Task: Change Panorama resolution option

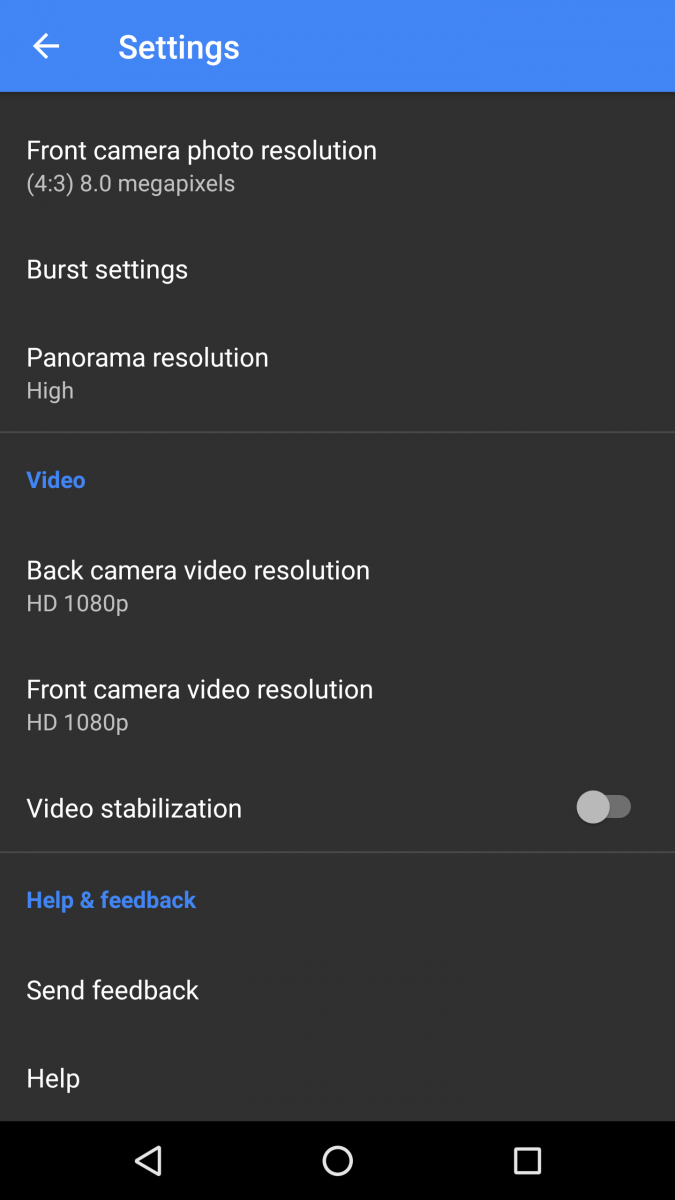Action: point(147,372)
